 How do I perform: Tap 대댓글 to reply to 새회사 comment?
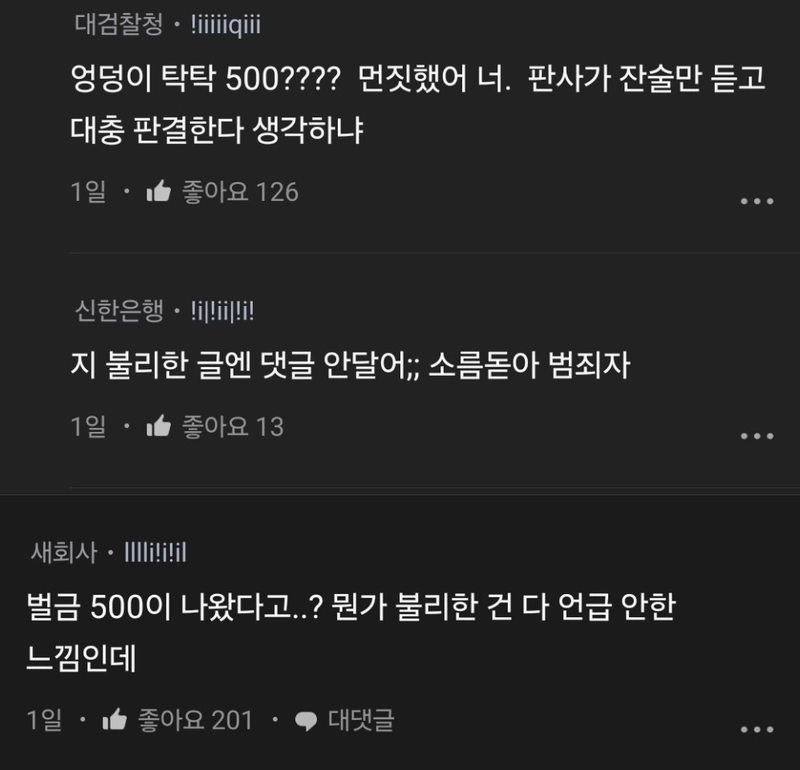coord(347,720)
